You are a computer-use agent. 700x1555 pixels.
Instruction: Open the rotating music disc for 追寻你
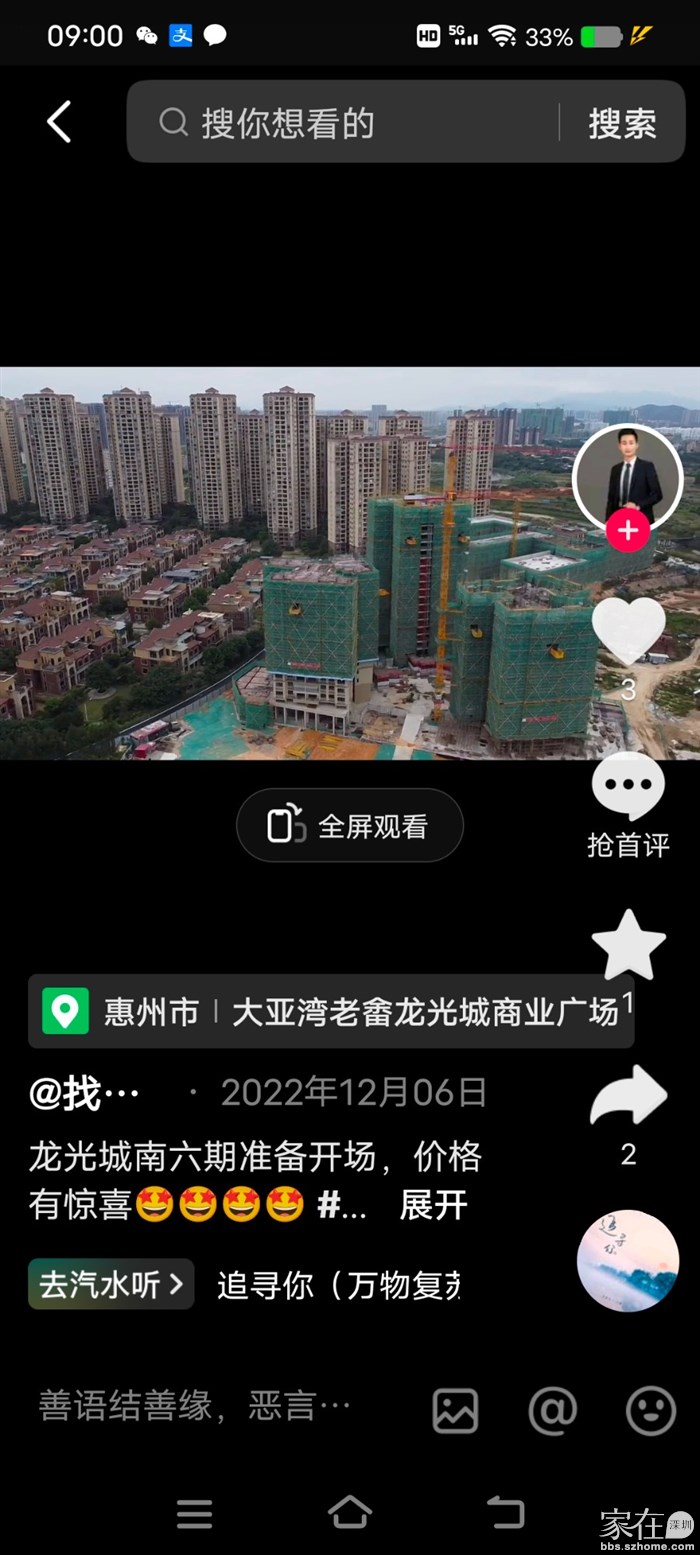point(628,1261)
